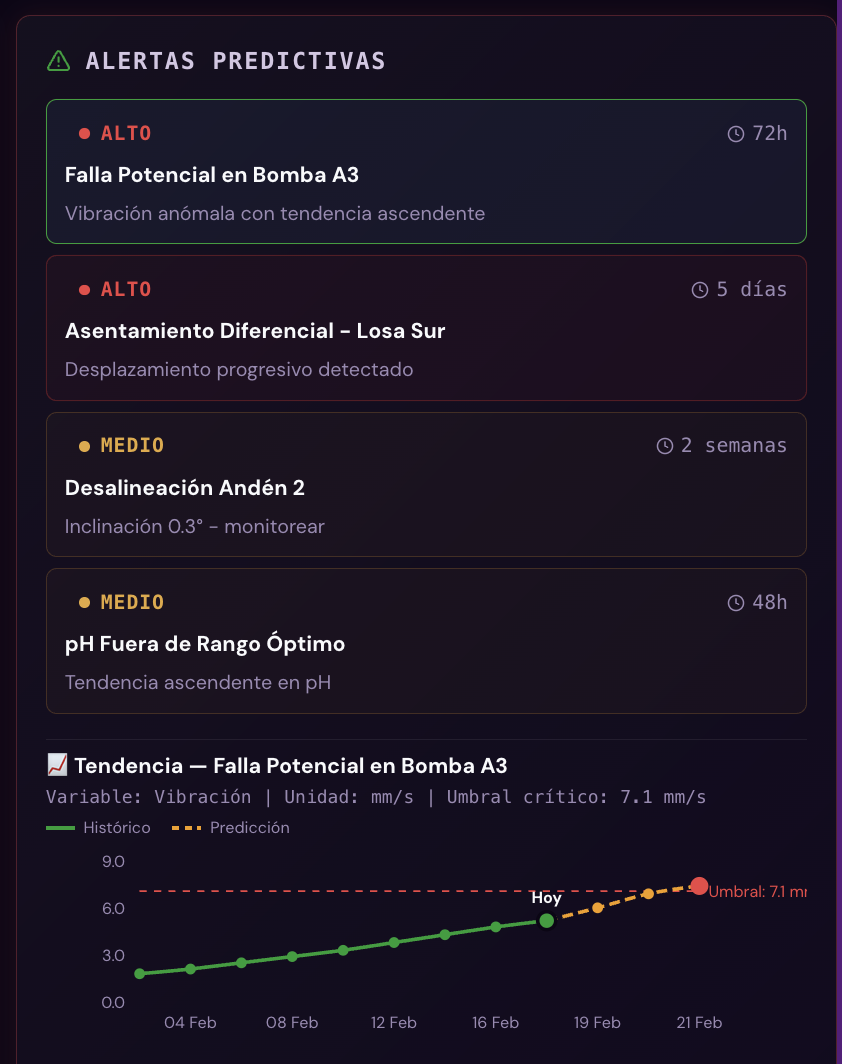Select the Asentamiento Diferencial – Losa Sur alert
This screenshot has height=1064, width=842.
pyautogui.click(x=425, y=327)
